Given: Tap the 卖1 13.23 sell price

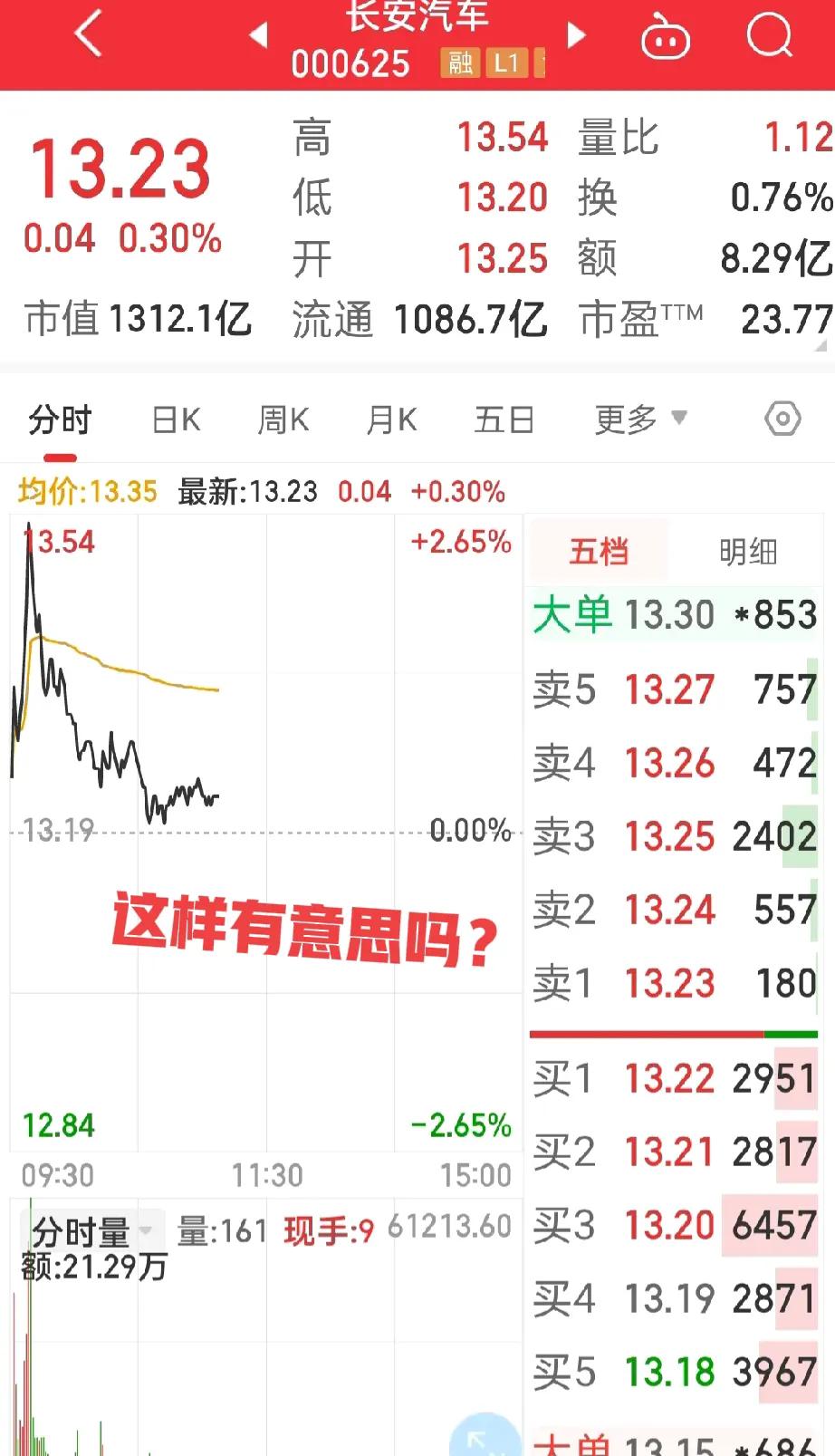Looking at the screenshot, I should pos(670,983).
